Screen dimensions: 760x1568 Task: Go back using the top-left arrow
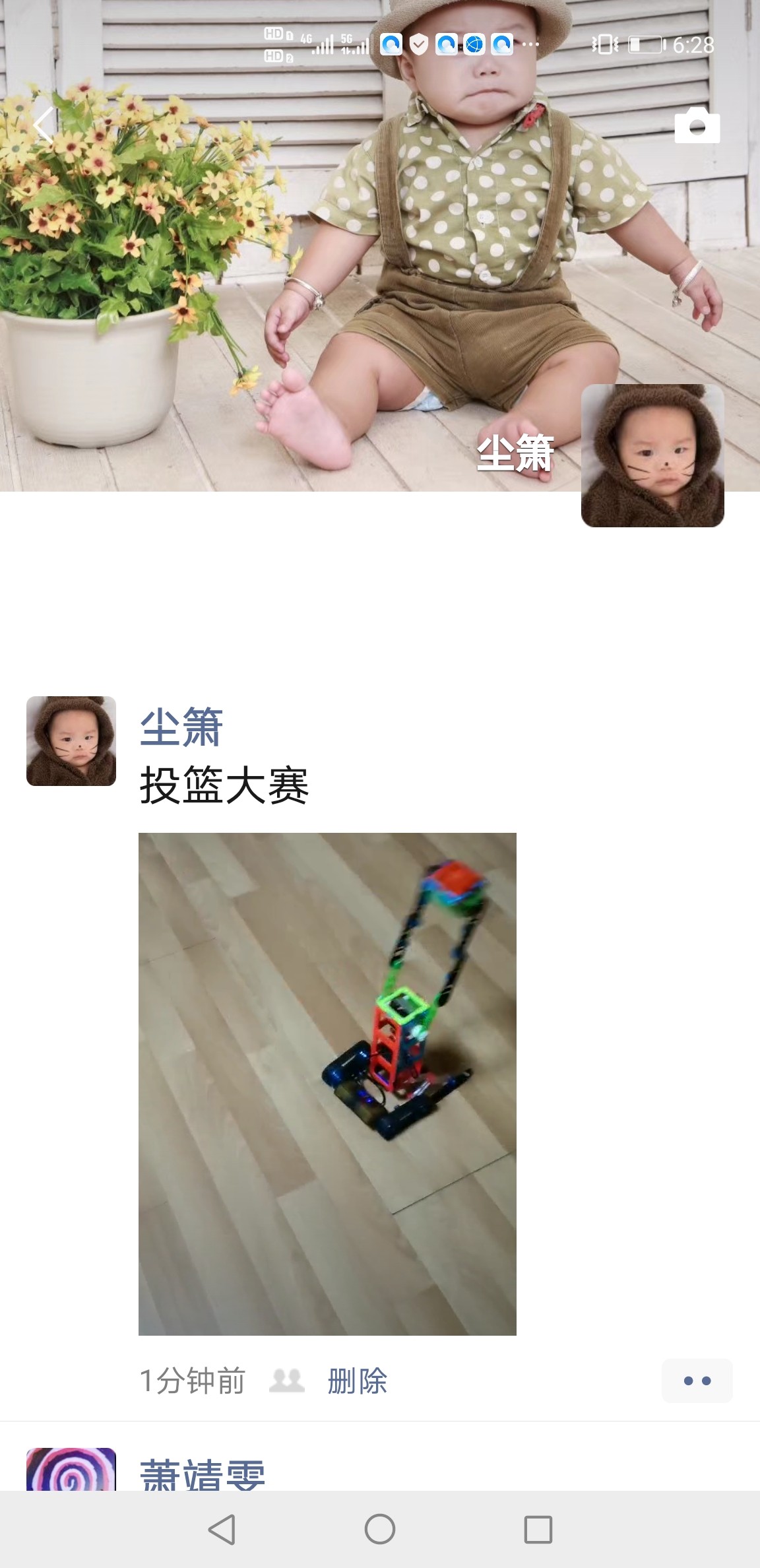click(44, 125)
